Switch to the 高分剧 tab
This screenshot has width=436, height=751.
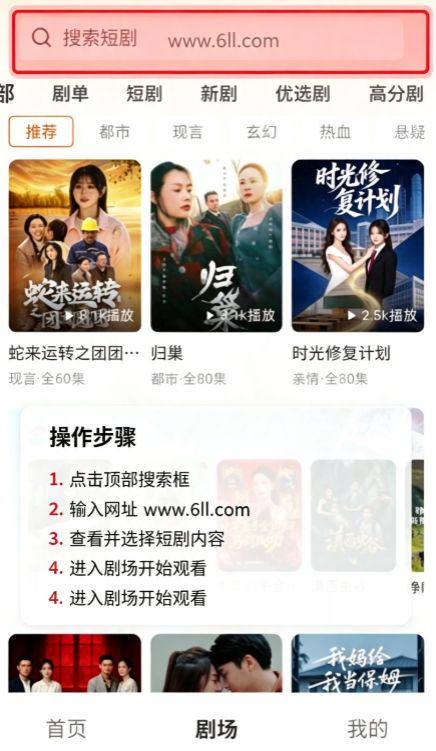click(396, 94)
